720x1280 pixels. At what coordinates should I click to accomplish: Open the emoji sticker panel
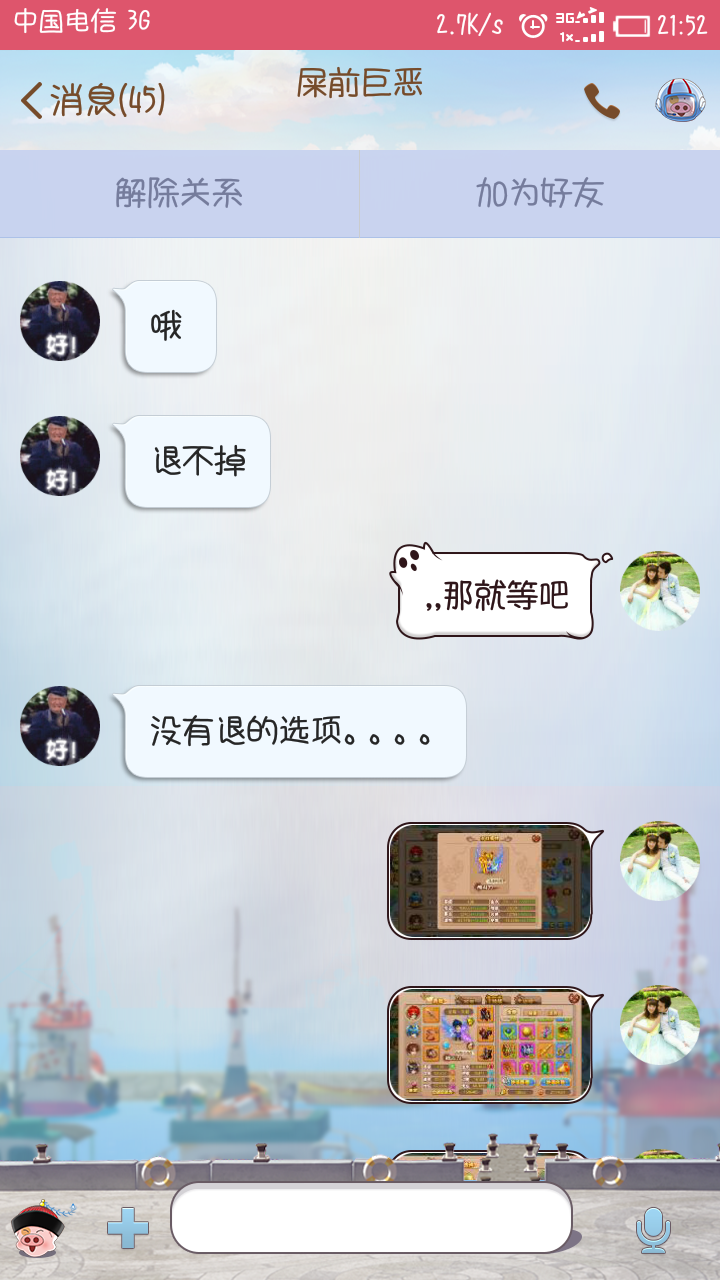38,1228
